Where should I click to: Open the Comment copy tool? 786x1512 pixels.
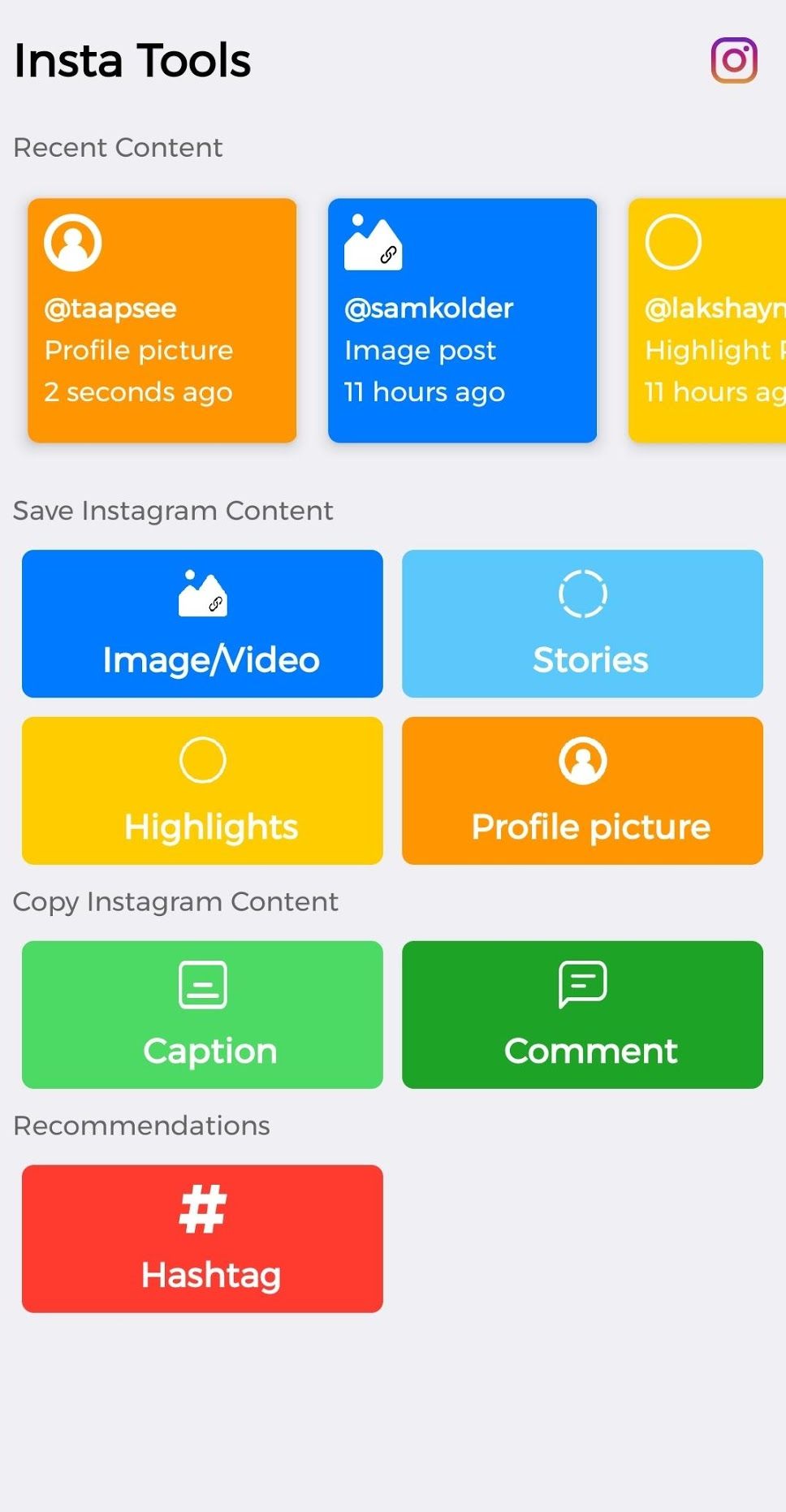(x=581, y=1014)
